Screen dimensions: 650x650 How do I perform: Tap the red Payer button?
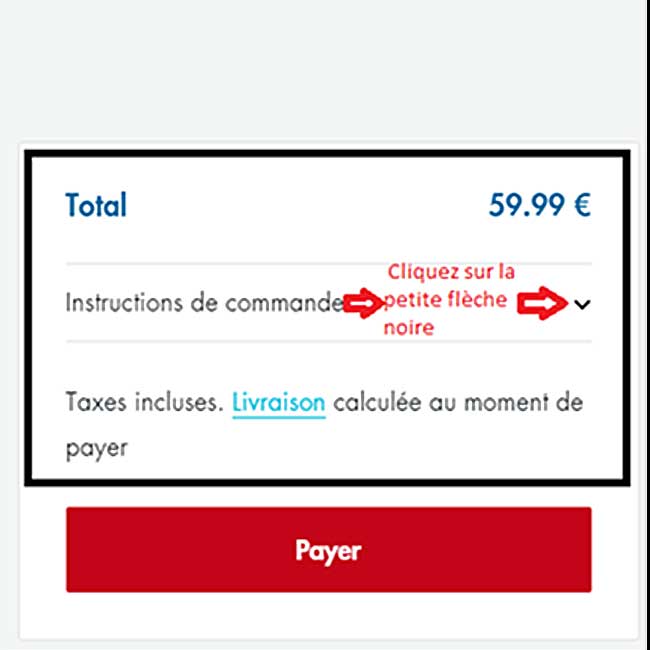point(328,549)
